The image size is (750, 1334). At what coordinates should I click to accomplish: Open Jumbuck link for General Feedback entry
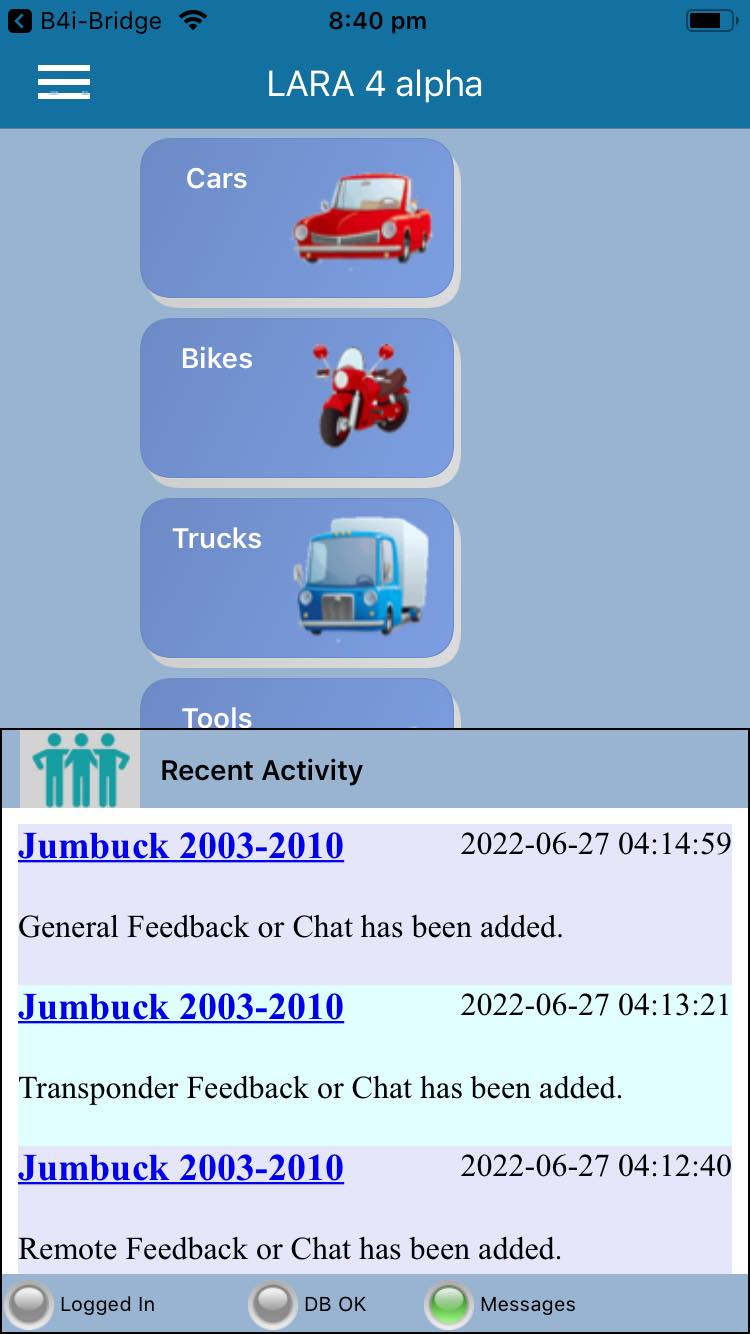181,846
